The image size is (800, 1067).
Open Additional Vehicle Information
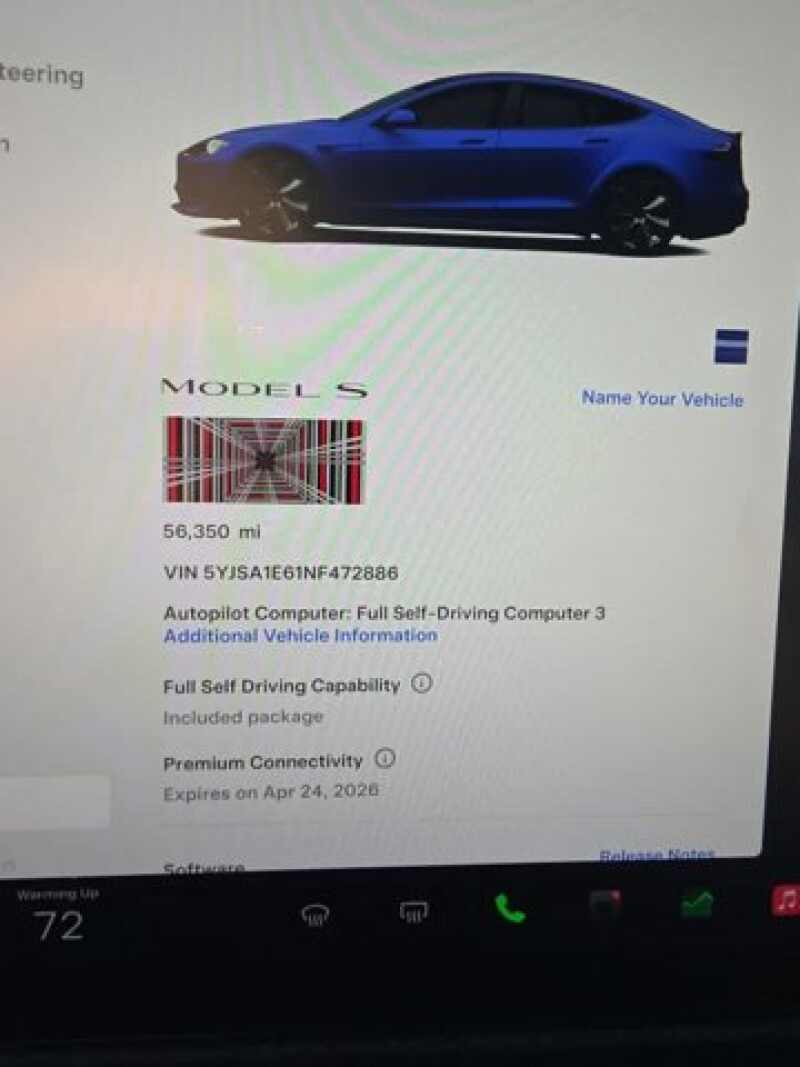(300, 636)
